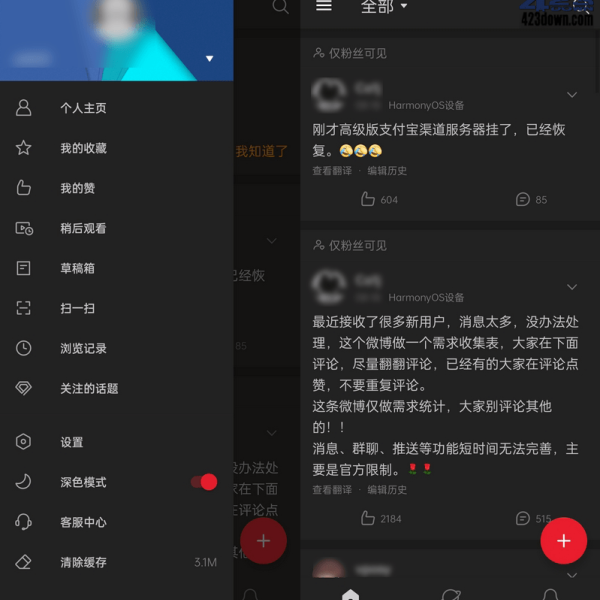
Task: Tap 清除缓存 to clear 3.1M cache
Action: (83, 562)
